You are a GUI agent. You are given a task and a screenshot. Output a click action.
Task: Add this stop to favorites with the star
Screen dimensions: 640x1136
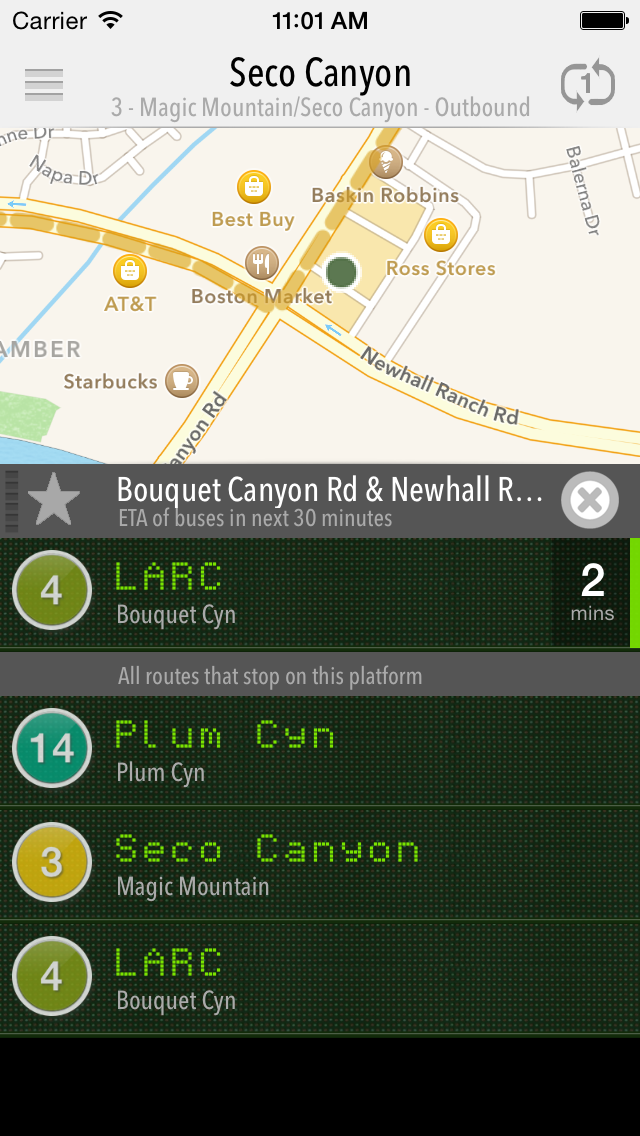click(x=54, y=500)
